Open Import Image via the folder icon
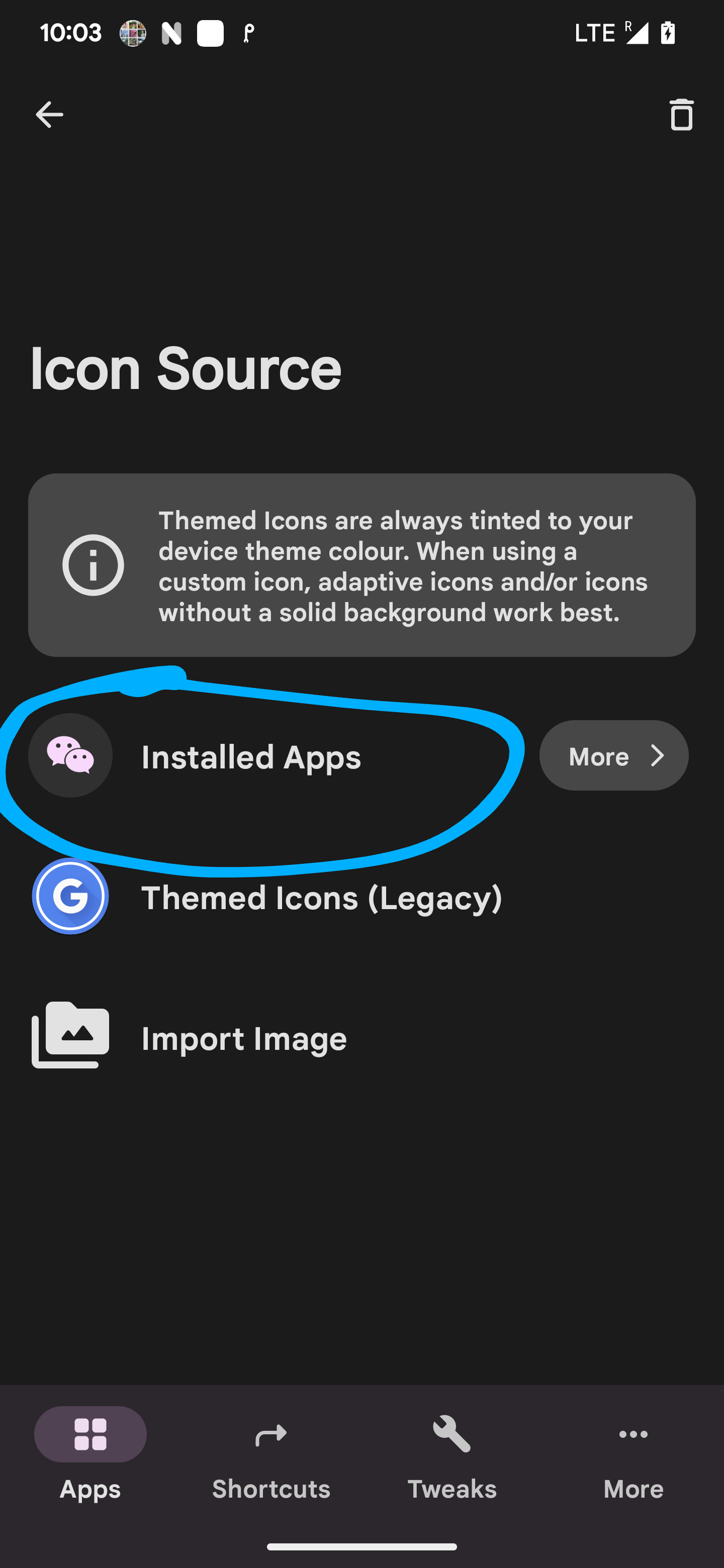 coord(69,1035)
